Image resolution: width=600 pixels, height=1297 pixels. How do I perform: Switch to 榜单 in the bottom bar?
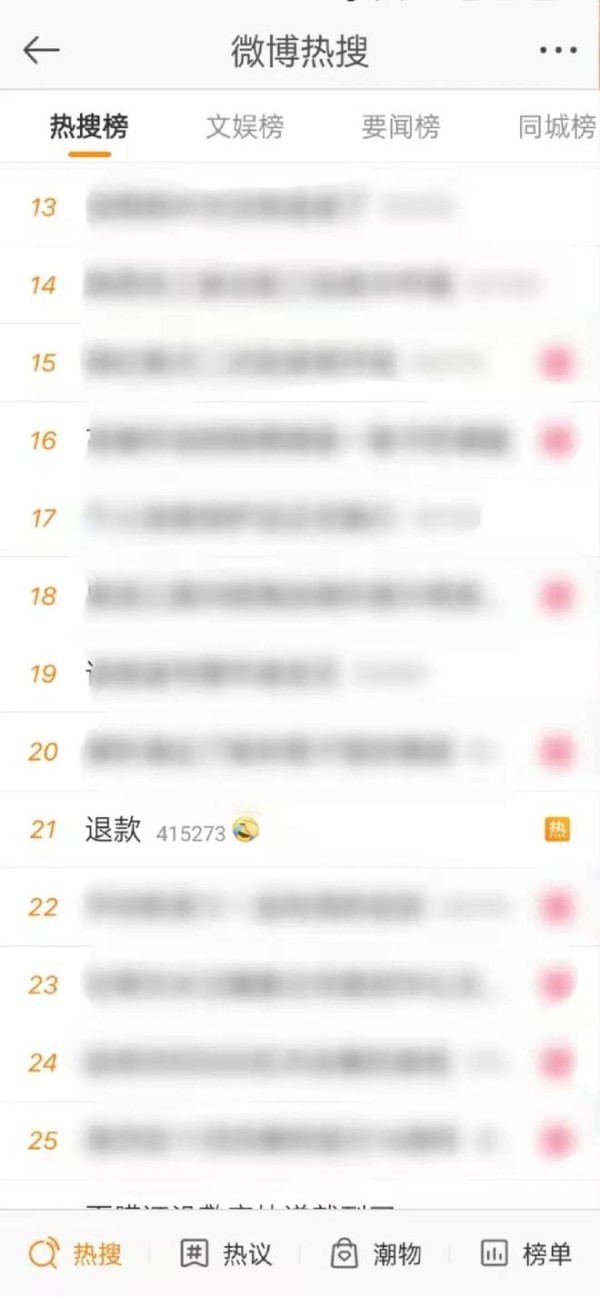coord(526,1254)
